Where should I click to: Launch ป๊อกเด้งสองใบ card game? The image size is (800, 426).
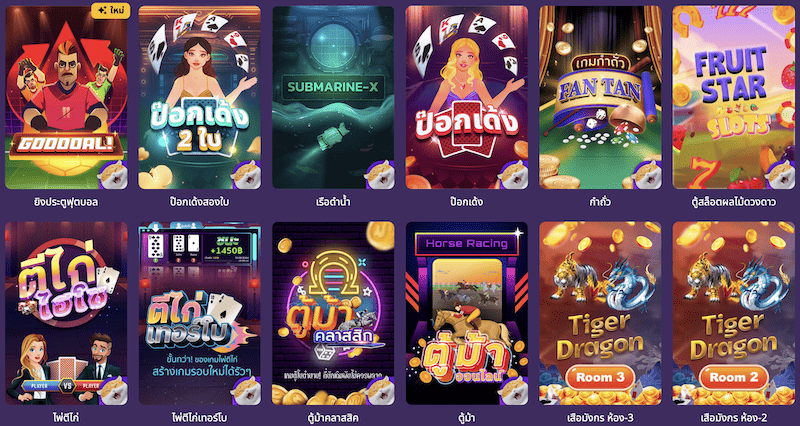[x=199, y=97]
